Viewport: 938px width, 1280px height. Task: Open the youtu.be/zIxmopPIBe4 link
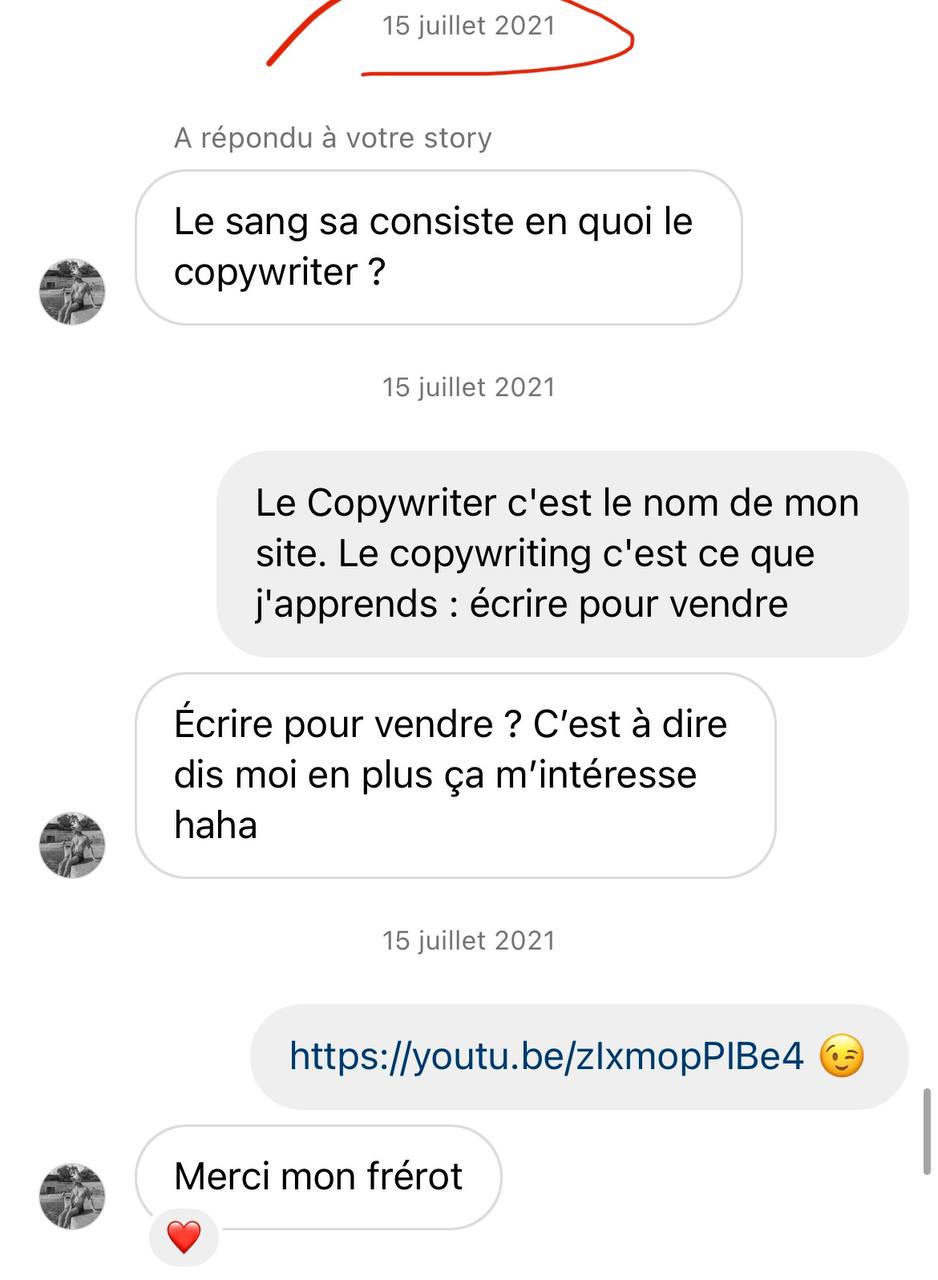pyautogui.click(x=546, y=1056)
